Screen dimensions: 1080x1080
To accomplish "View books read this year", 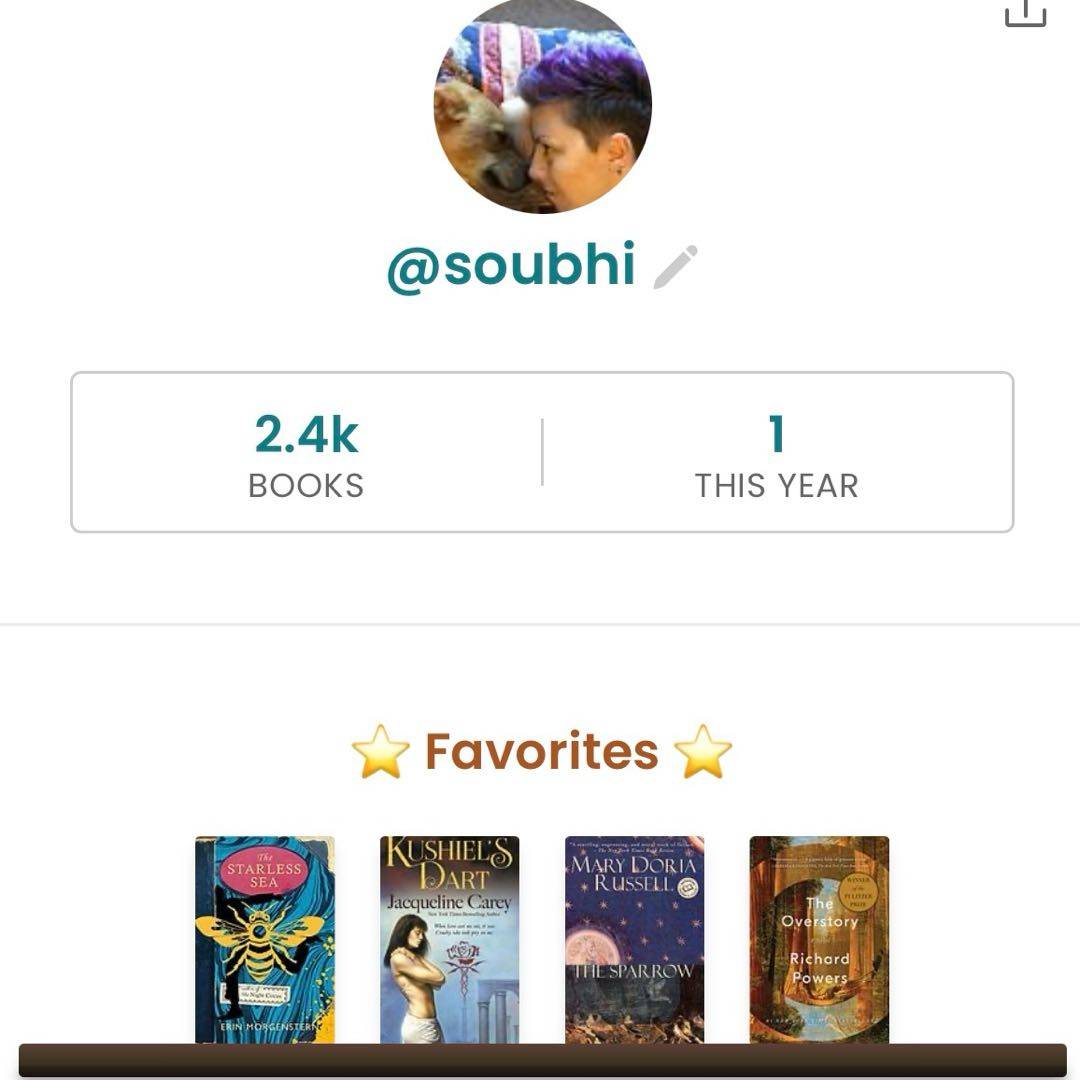I will pyautogui.click(x=777, y=453).
